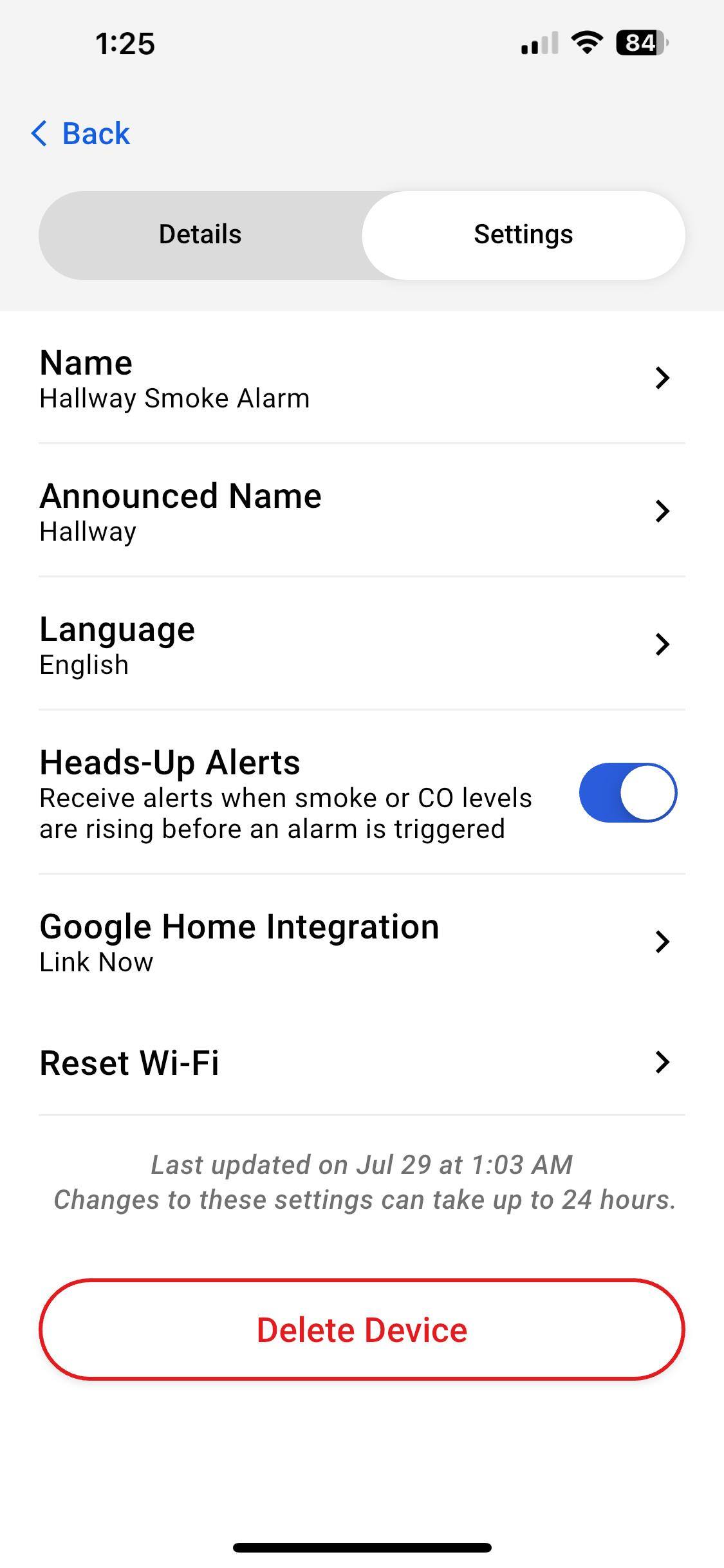This screenshot has width=724, height=1568.
Task: Turn off Heads-Up Alerts
Action: [x=627, y=792]
